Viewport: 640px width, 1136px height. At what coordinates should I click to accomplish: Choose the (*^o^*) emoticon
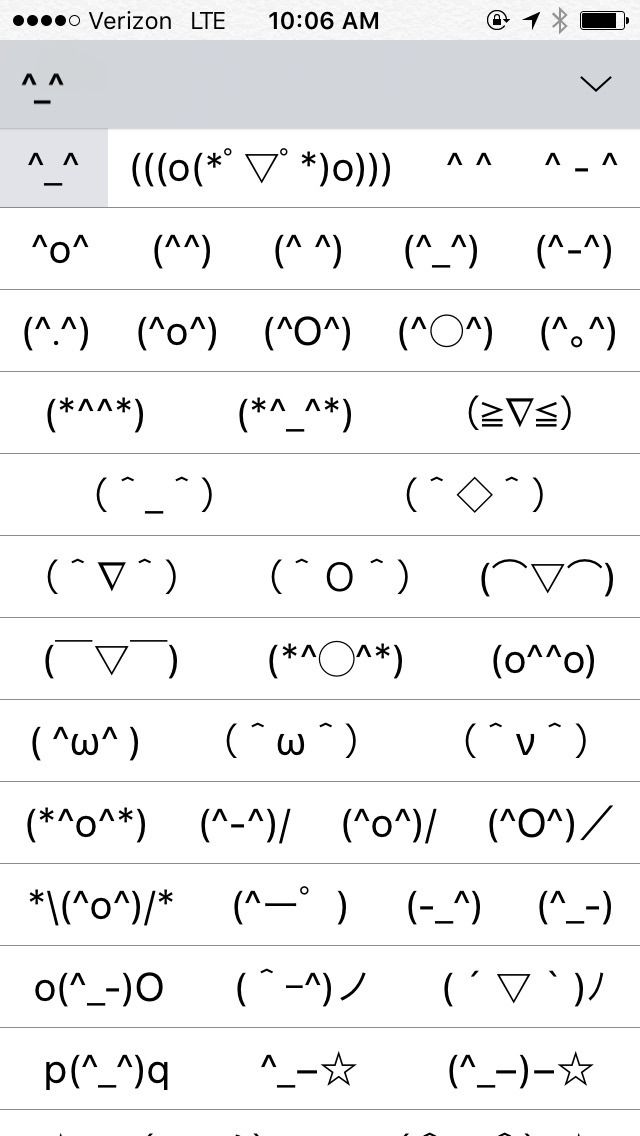pos(86,824)
